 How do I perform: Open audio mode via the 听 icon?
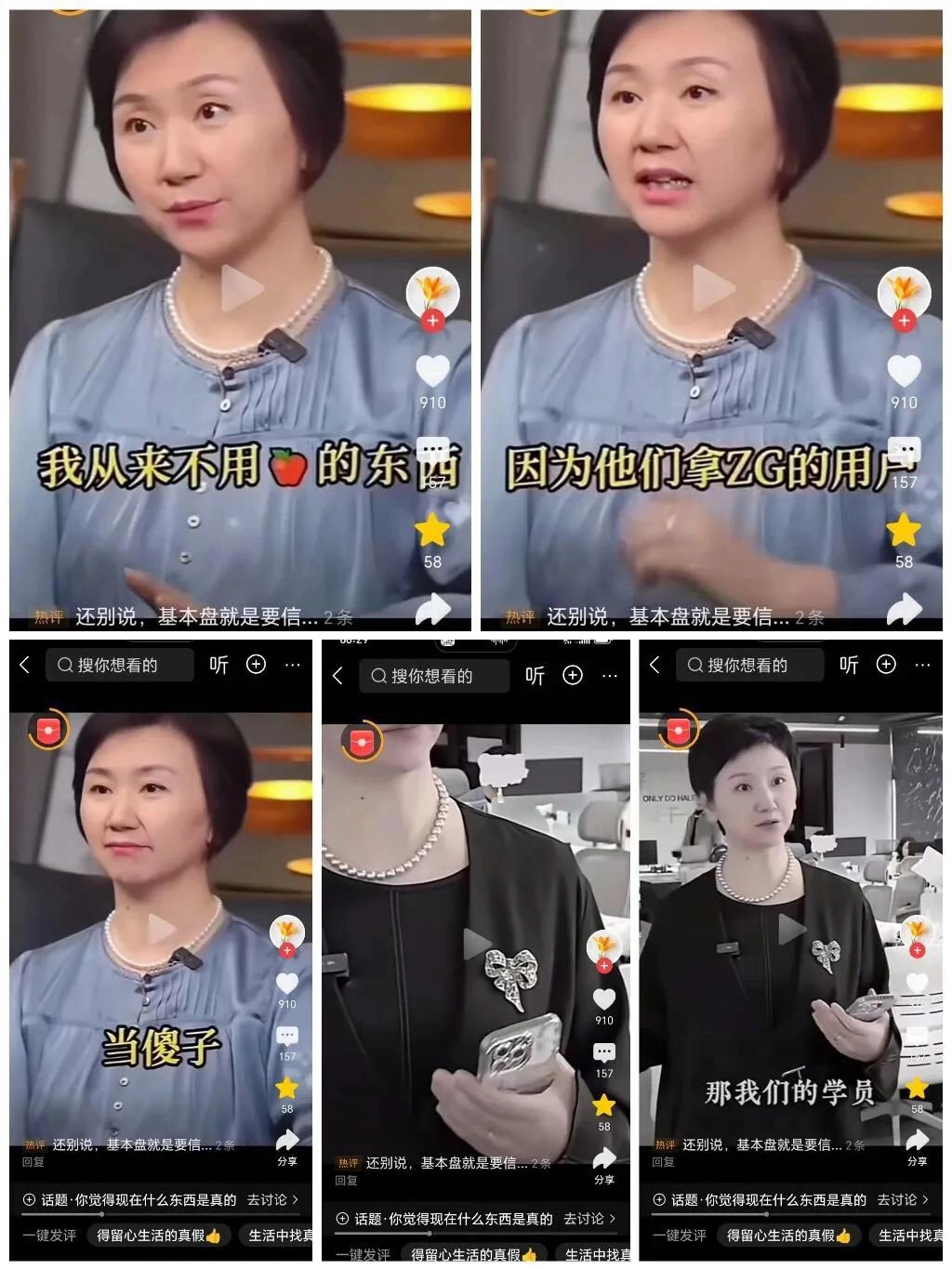[218, 666]
